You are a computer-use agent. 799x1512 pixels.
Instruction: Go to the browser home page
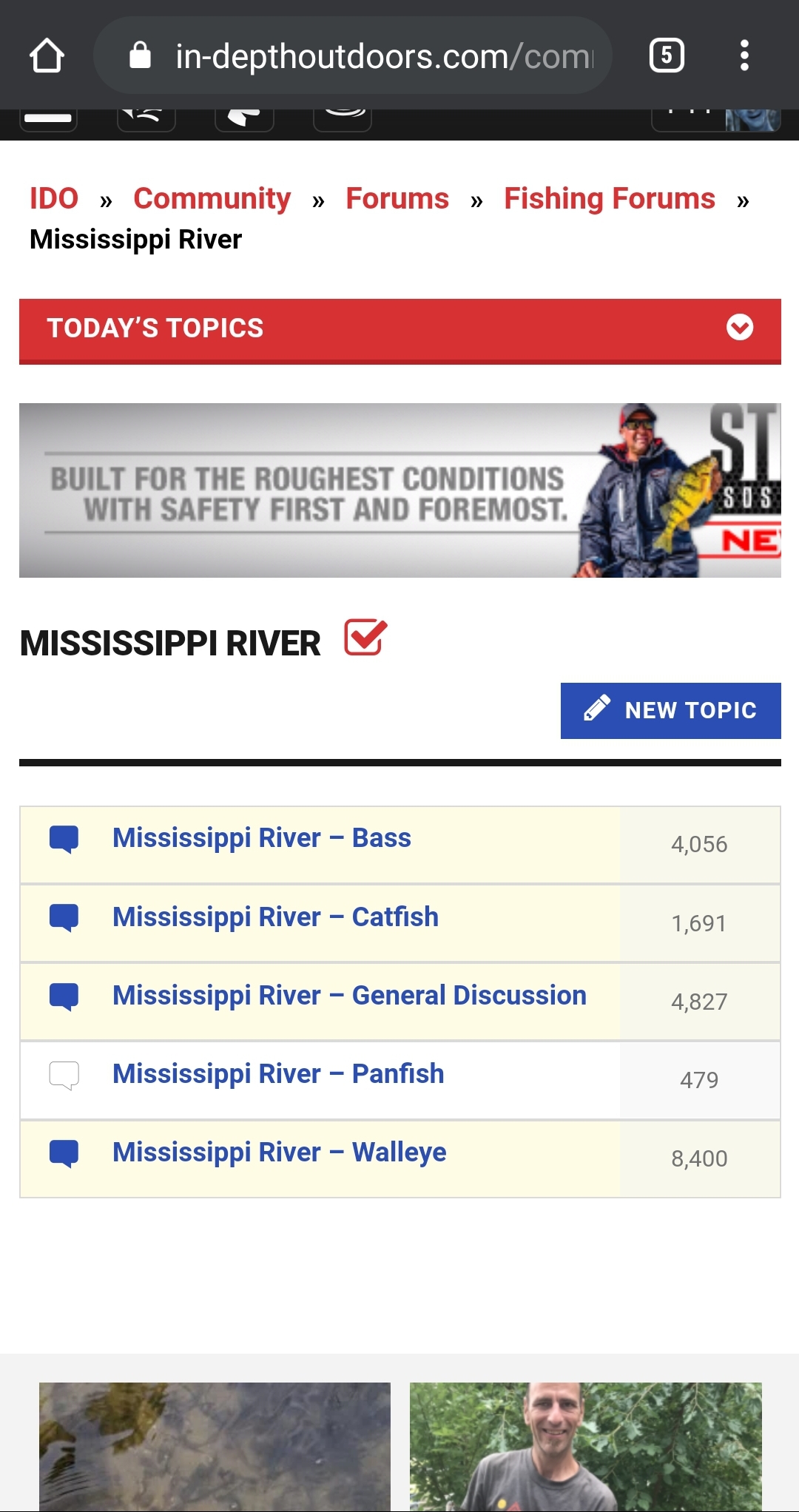47,55
